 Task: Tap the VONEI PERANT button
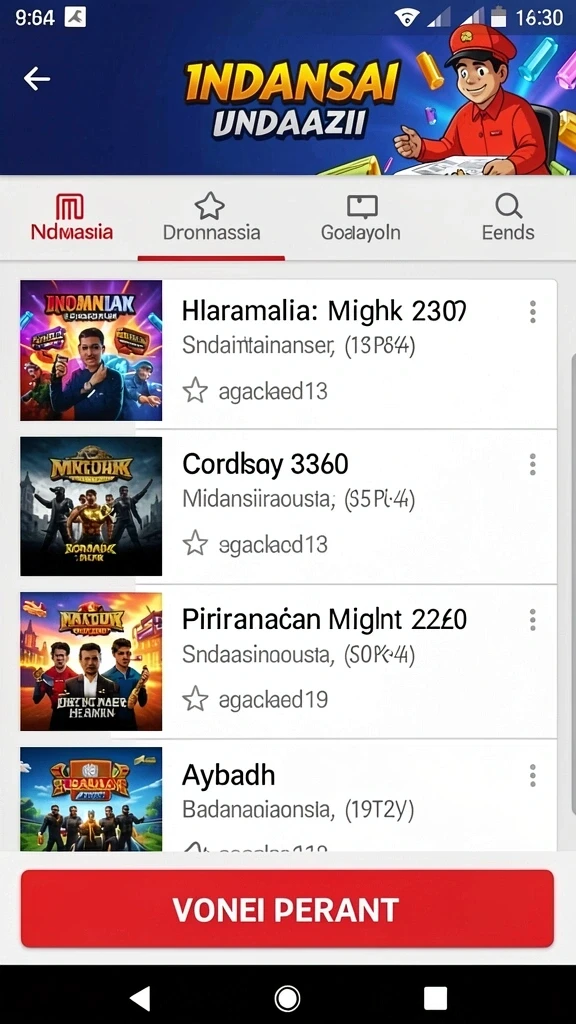point(287,908)
